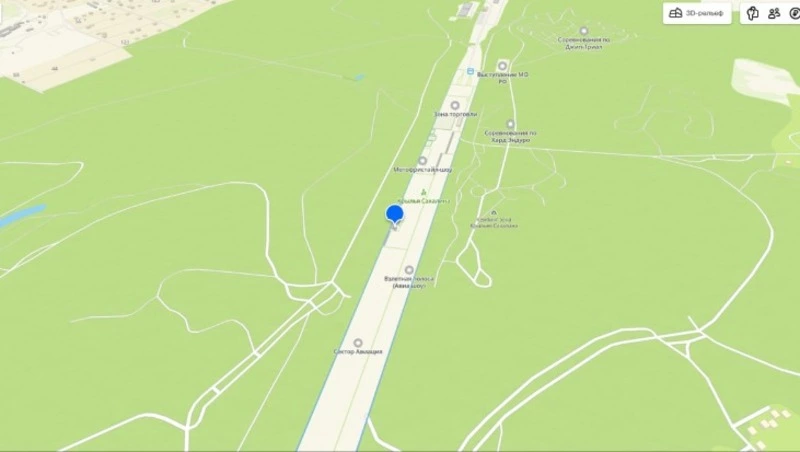This screenshot has height=452, width=800.
Task: Open the Соревнования по Джип-Триал marker
Action: [x=584, y=31]
